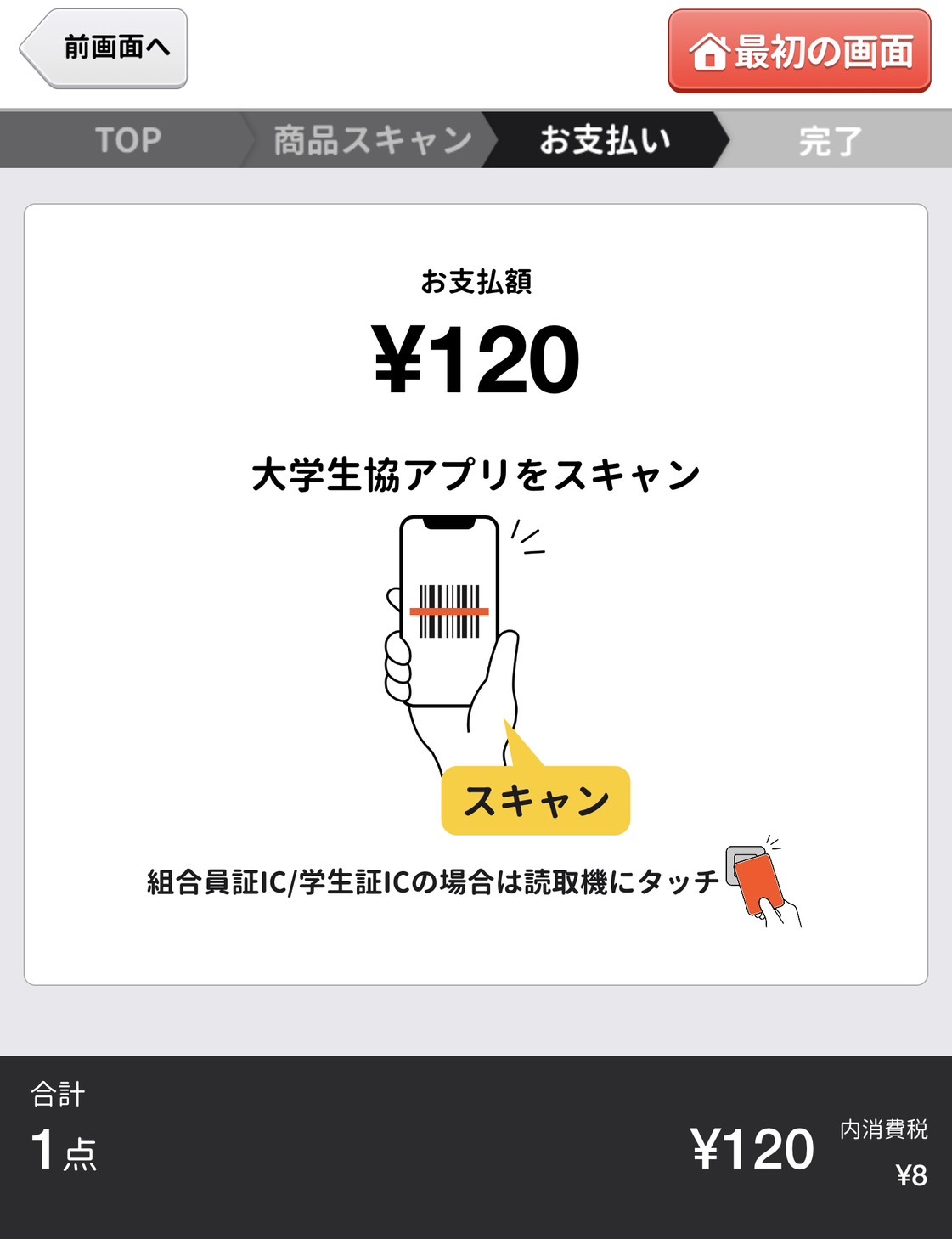Viewport: 952px width, 1239px height.
Task: Return to the 最初の画面 home screen
Action: click(799, 51)
